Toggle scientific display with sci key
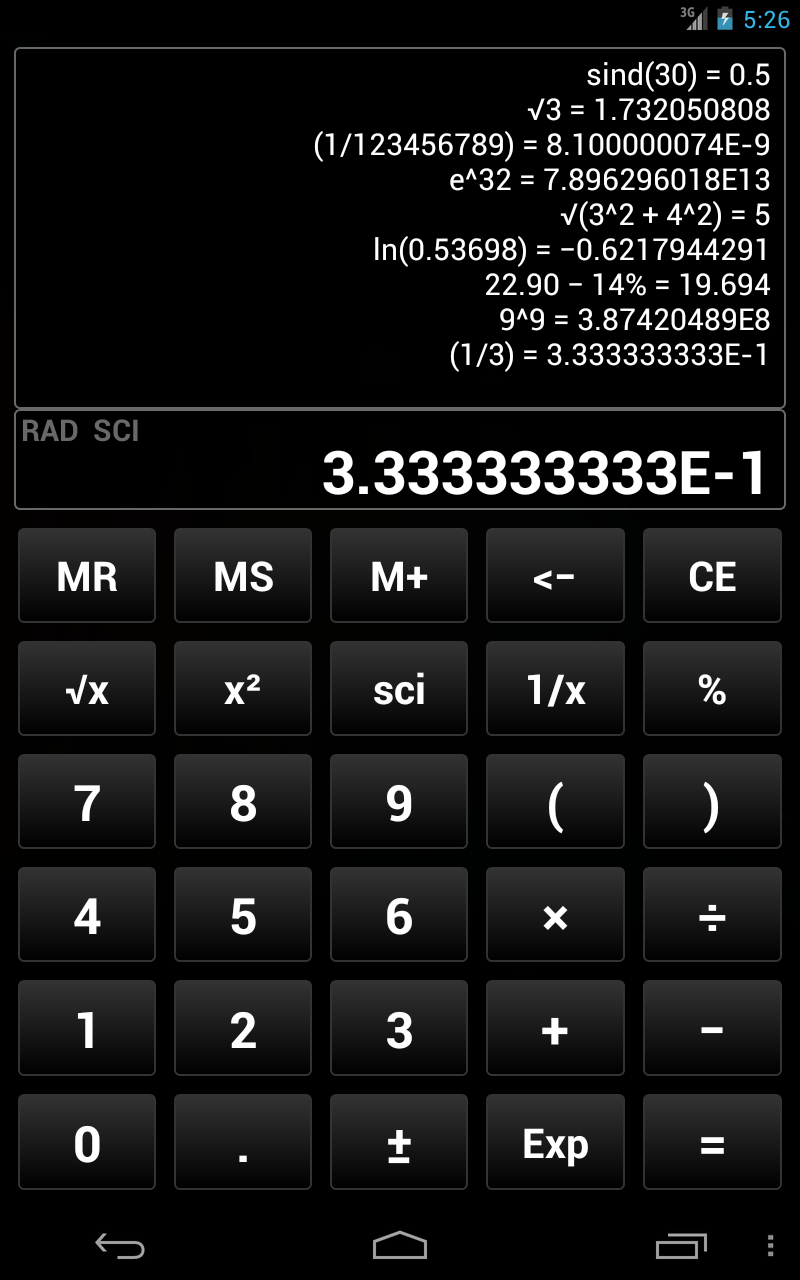 [398, 688]
